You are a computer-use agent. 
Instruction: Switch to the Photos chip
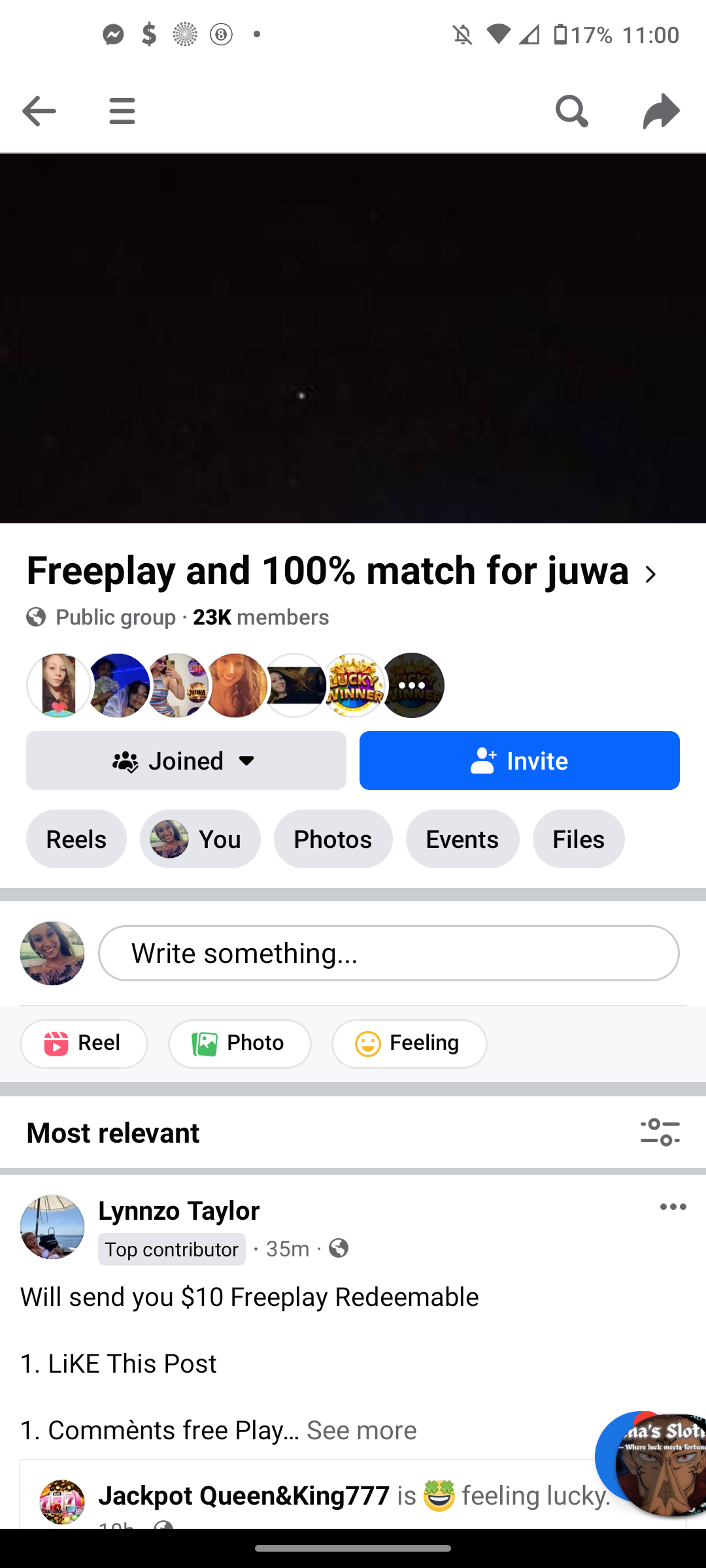[x=333, y=839]
